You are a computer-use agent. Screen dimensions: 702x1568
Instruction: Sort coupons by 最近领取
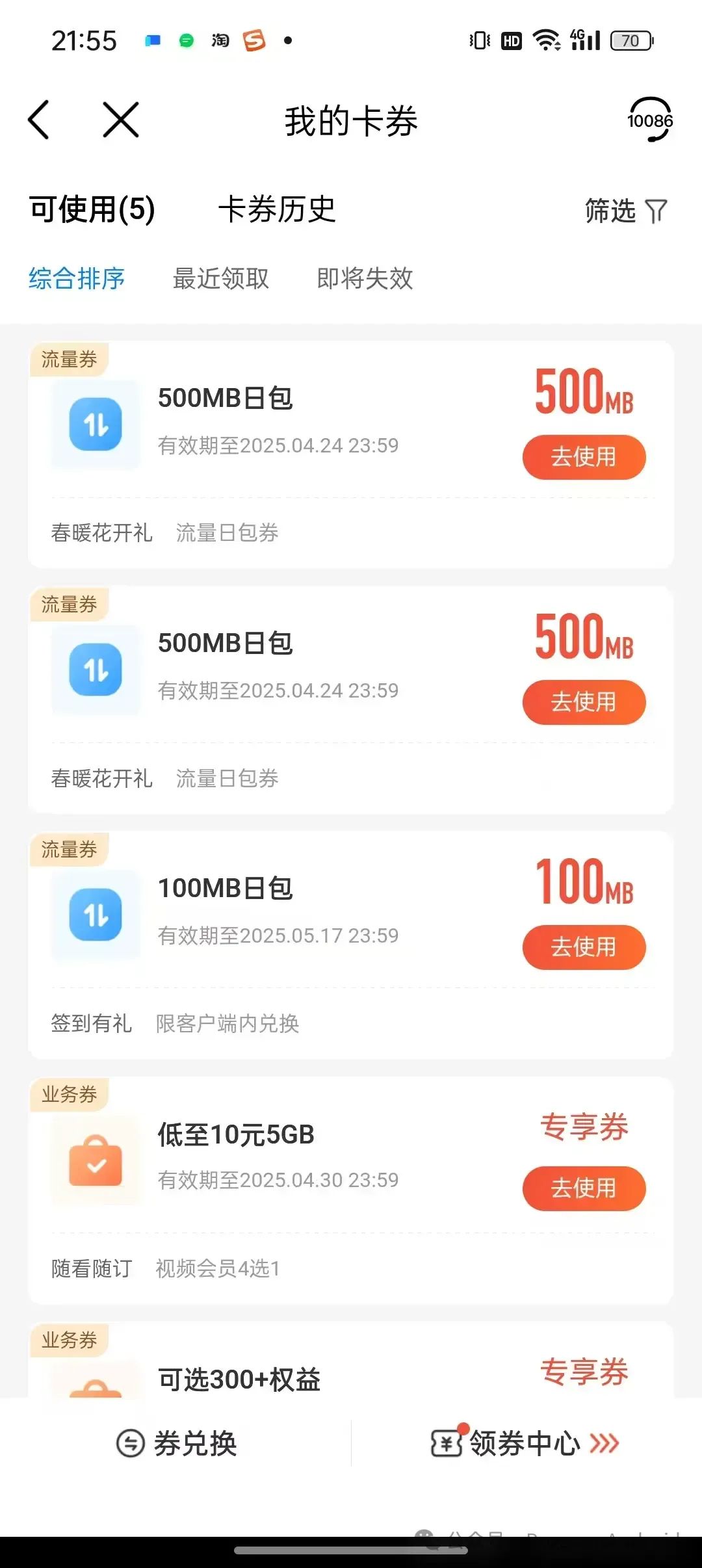(221, 279)
